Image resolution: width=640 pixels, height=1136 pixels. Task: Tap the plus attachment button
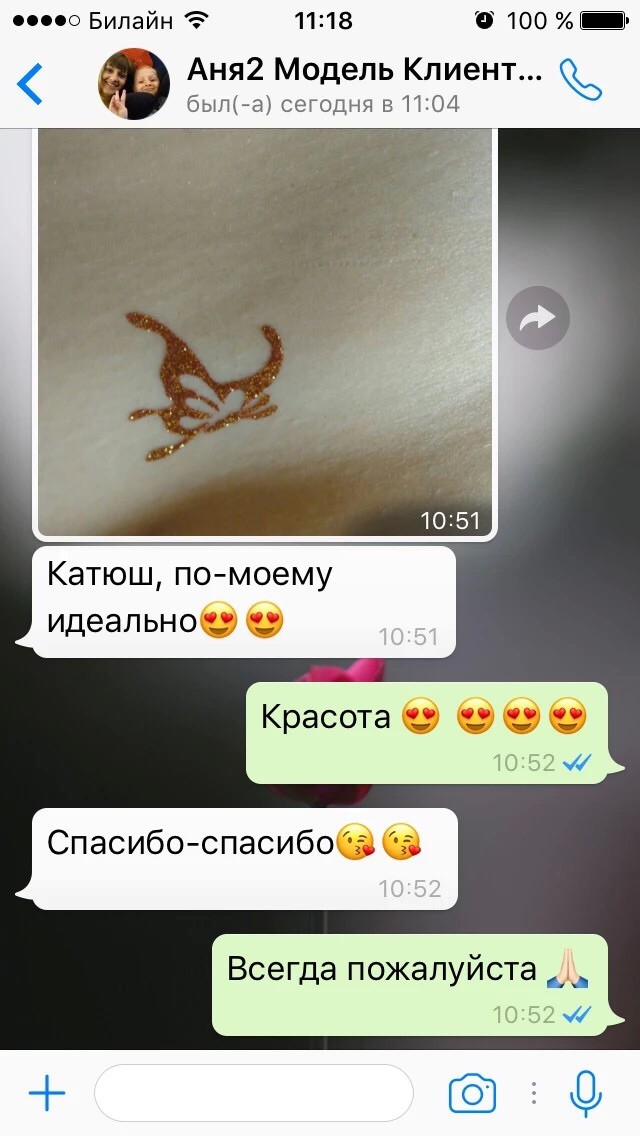coord(47,1093)
